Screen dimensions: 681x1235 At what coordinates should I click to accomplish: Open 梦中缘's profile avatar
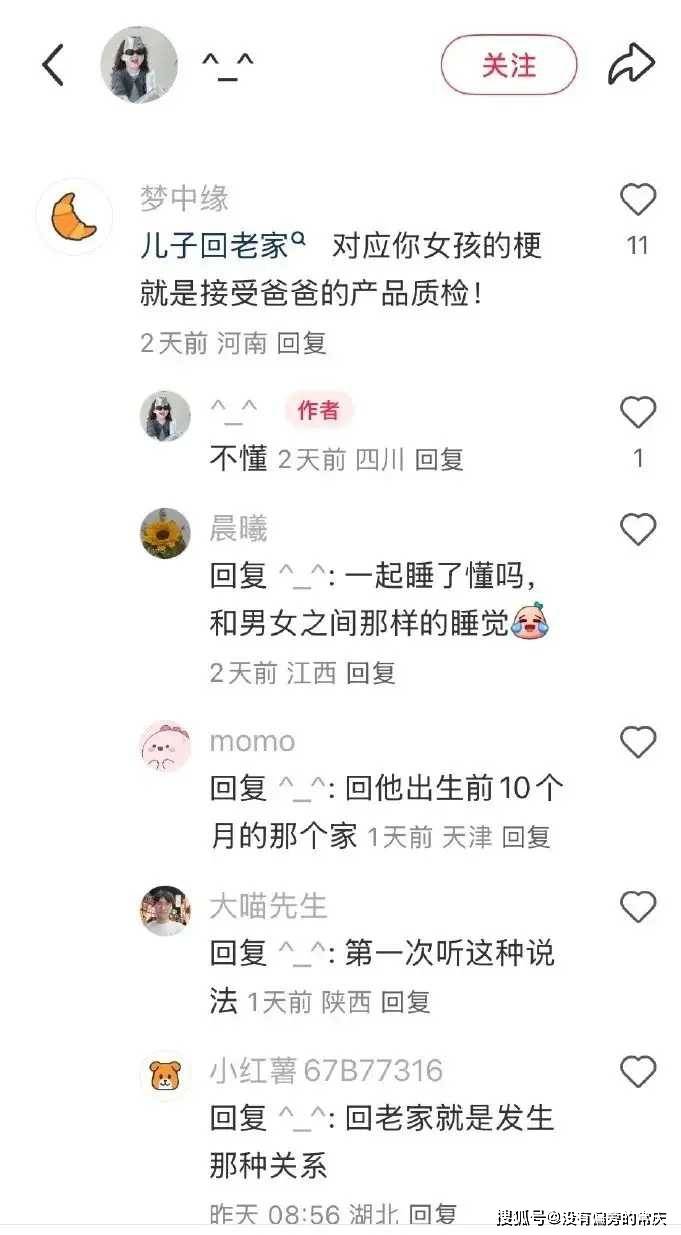tap(74, 217)
